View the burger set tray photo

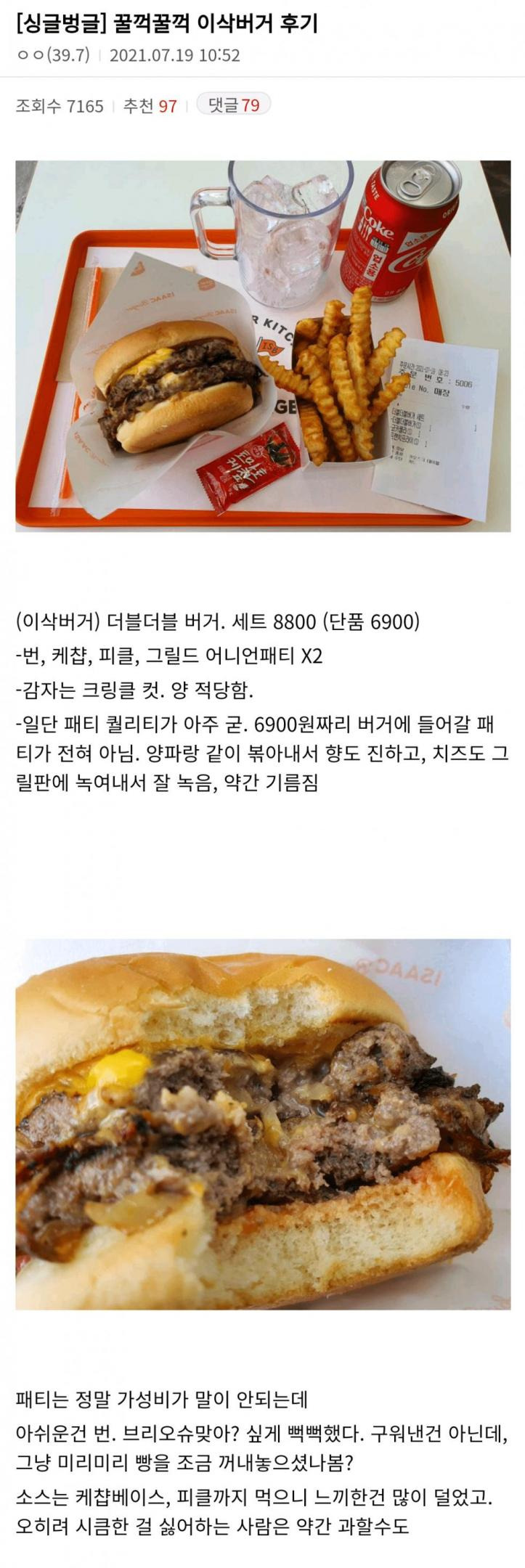tap(262, 345)
